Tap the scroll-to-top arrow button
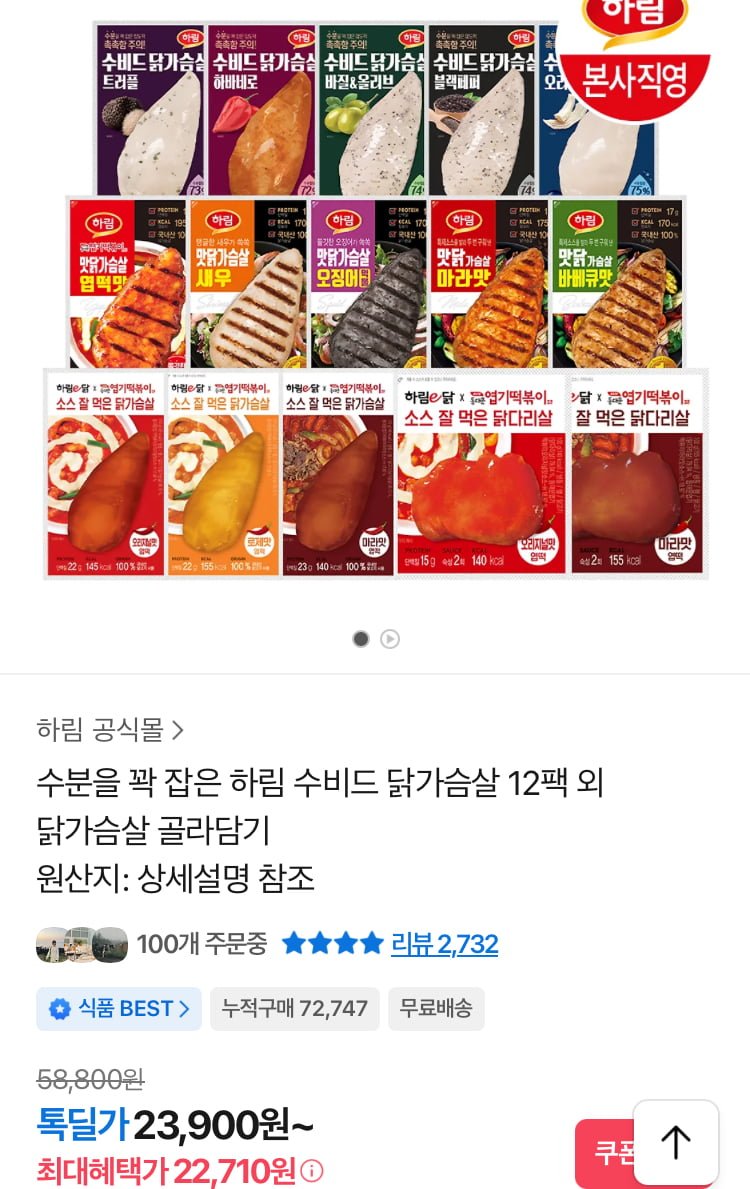This screenshot has width=750, height=1189. (x=676, y=1142)
